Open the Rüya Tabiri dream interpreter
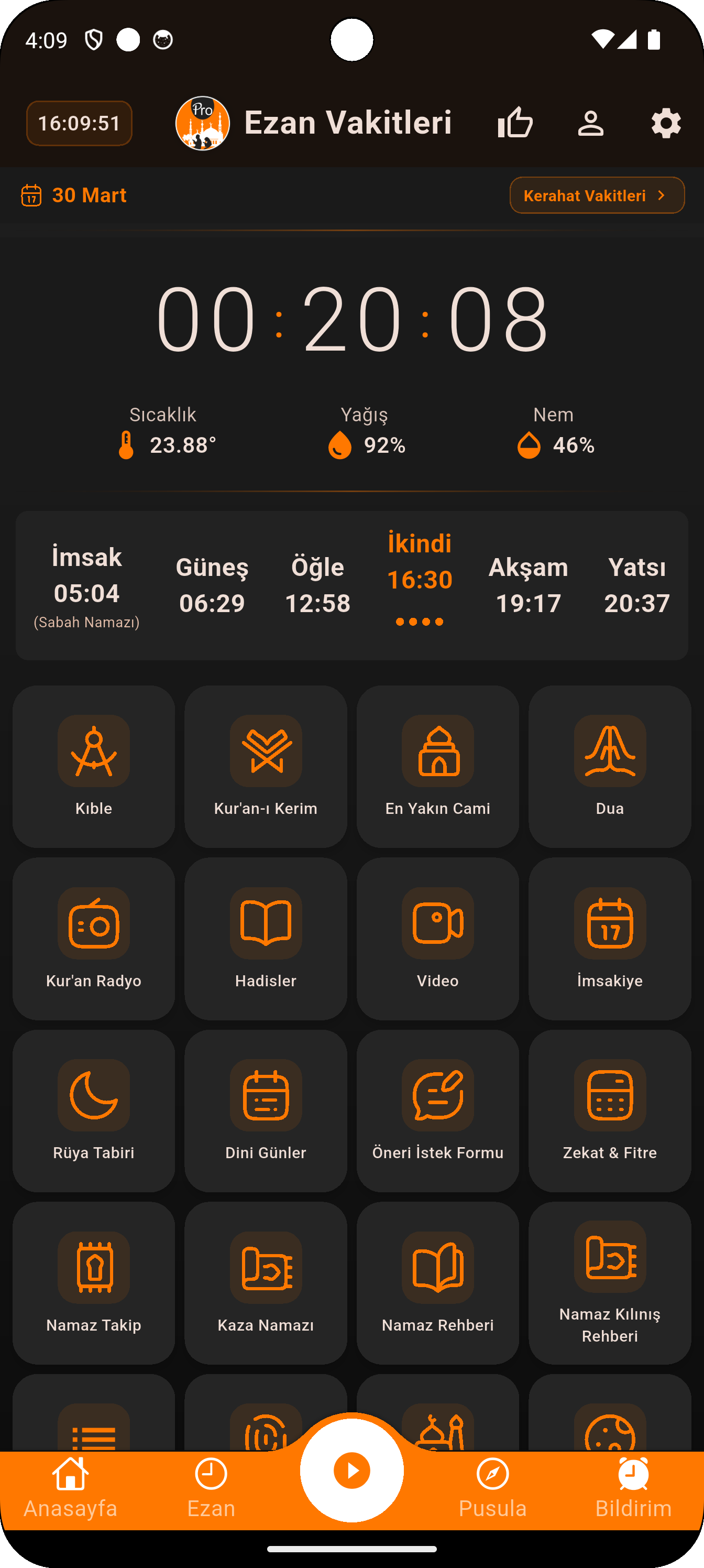 pyautogui.click(x=93, y=1110)
